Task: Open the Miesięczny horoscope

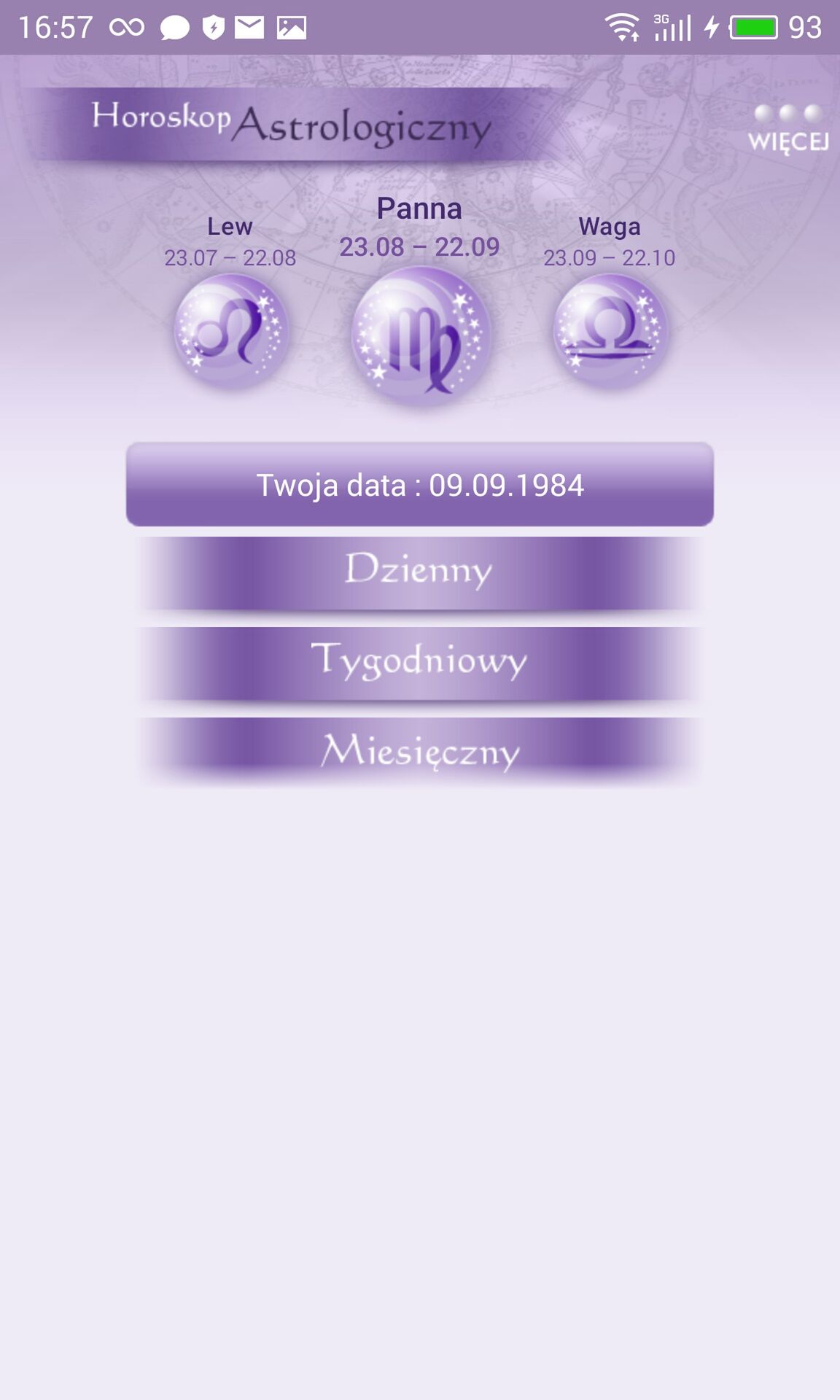Action: pos(420,752)
